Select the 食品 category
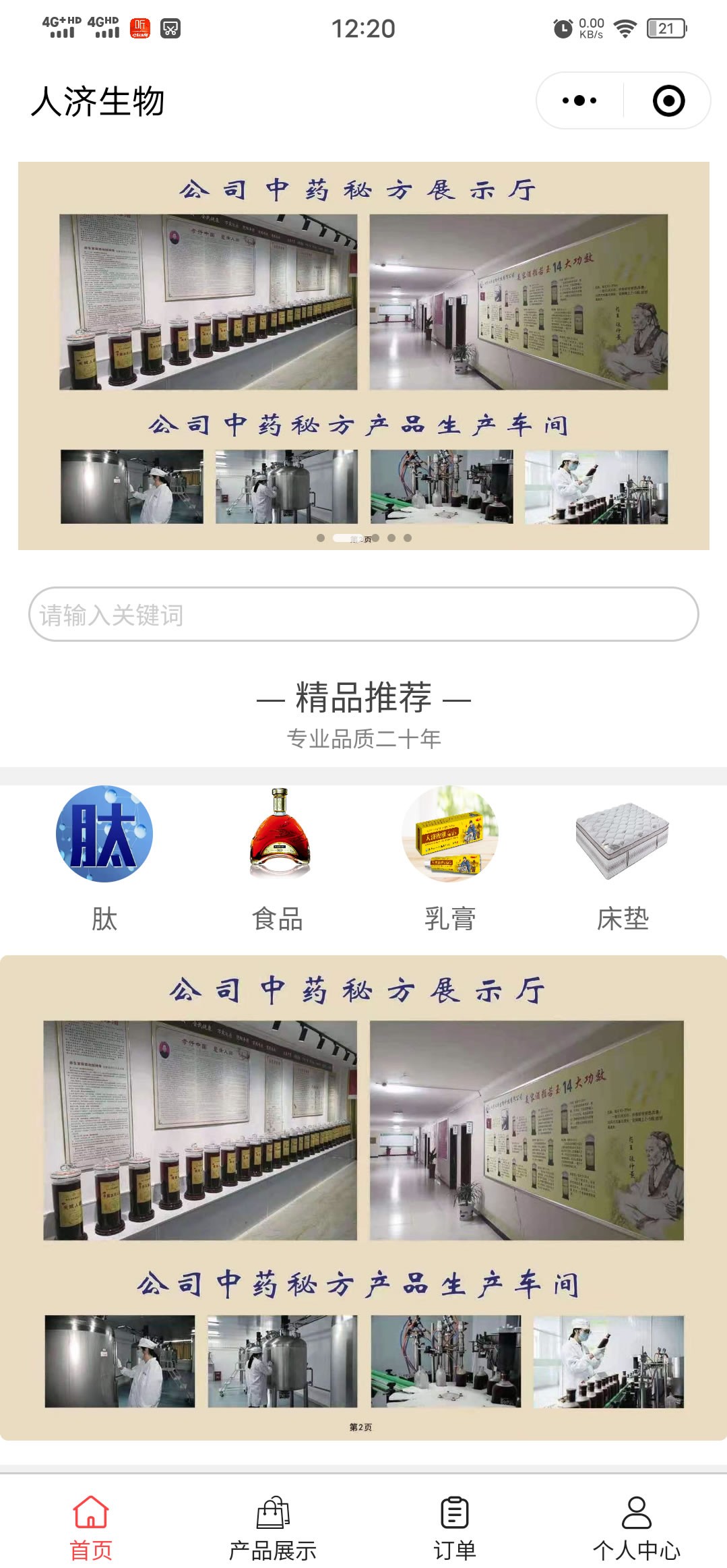The width and height of the screenshot is (727, 1568). click(278, 858)
